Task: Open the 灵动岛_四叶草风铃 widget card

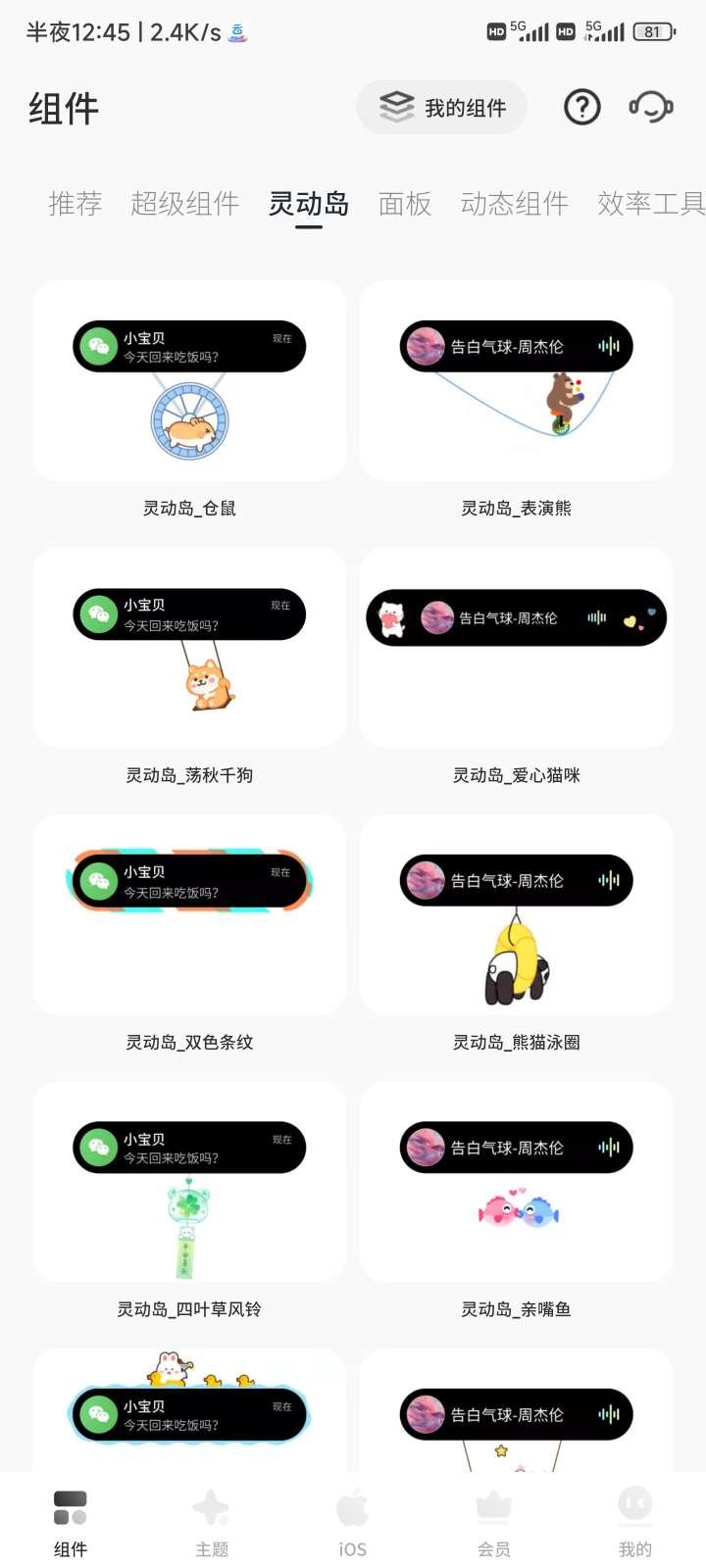Action: tap(189, 1183)
